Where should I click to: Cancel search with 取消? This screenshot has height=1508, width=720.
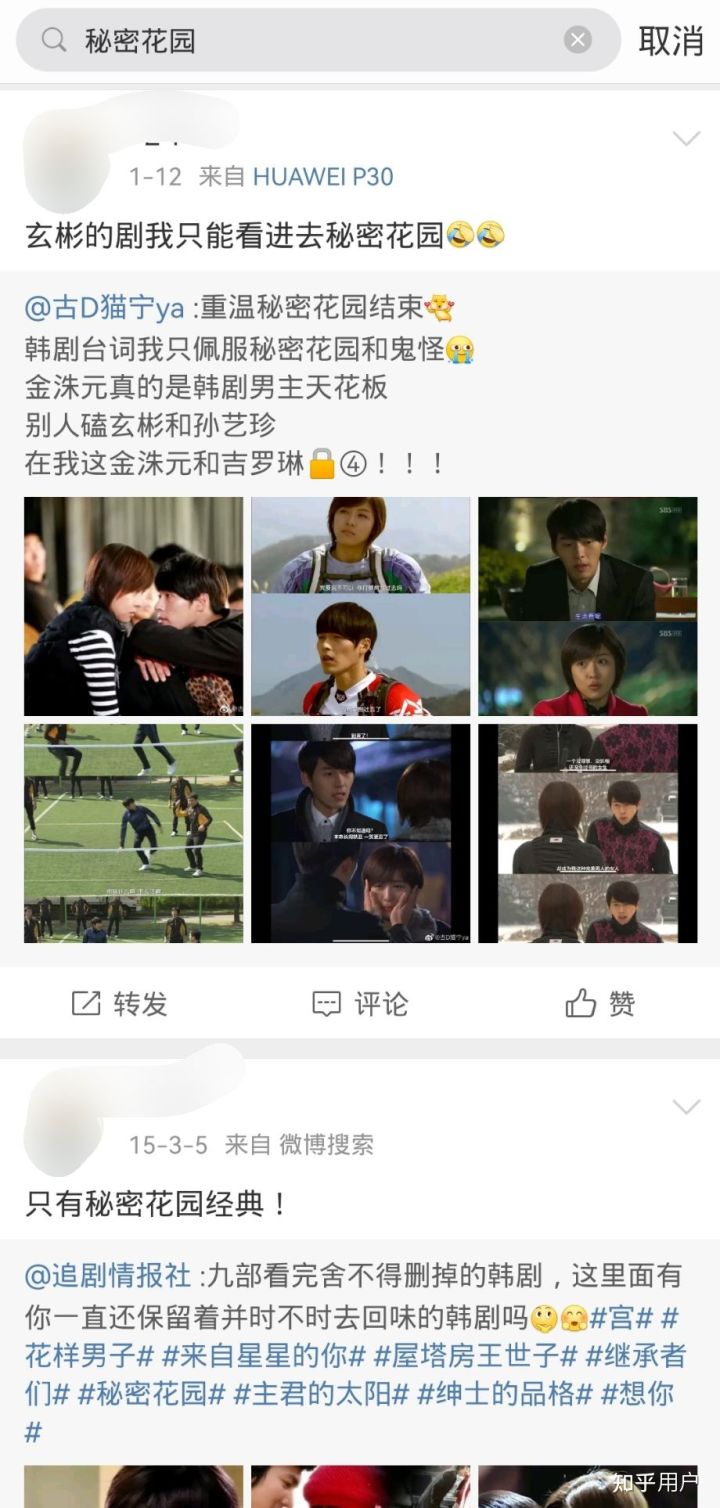tap(671, 40)
